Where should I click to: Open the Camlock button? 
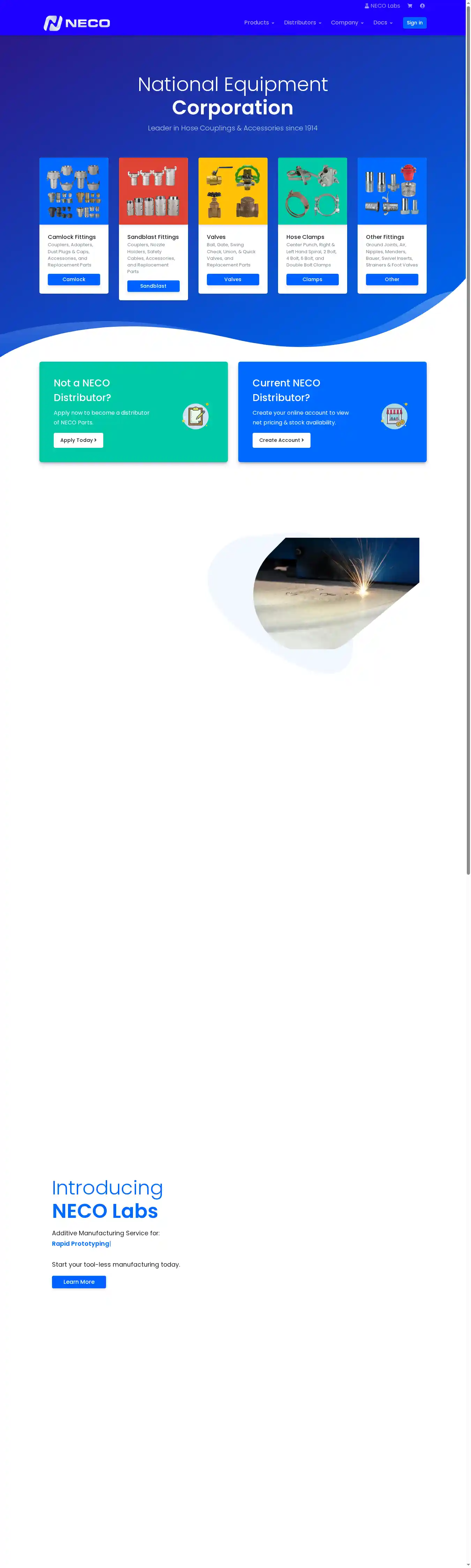[x=74, y=279]
